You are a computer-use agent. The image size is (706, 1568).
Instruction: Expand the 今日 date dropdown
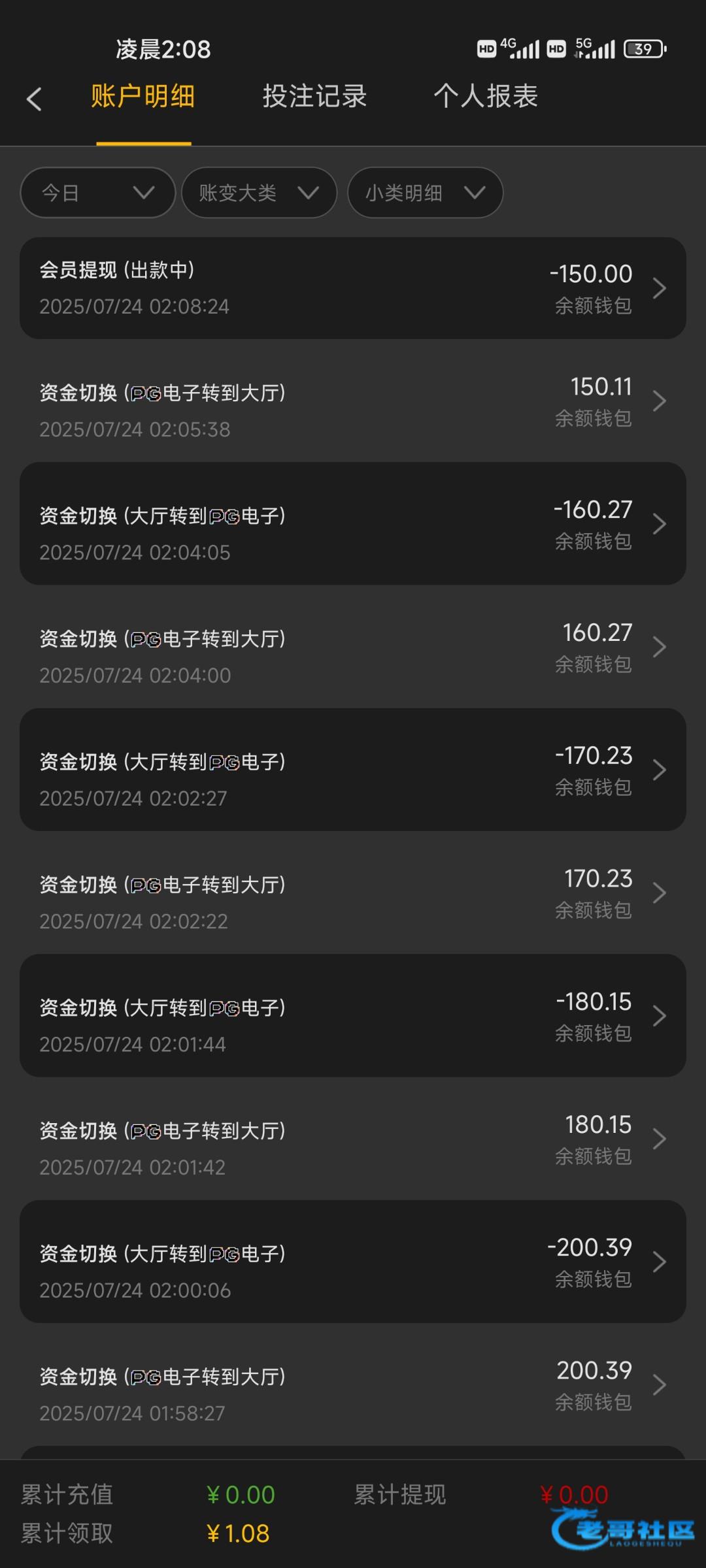(98, 193)
